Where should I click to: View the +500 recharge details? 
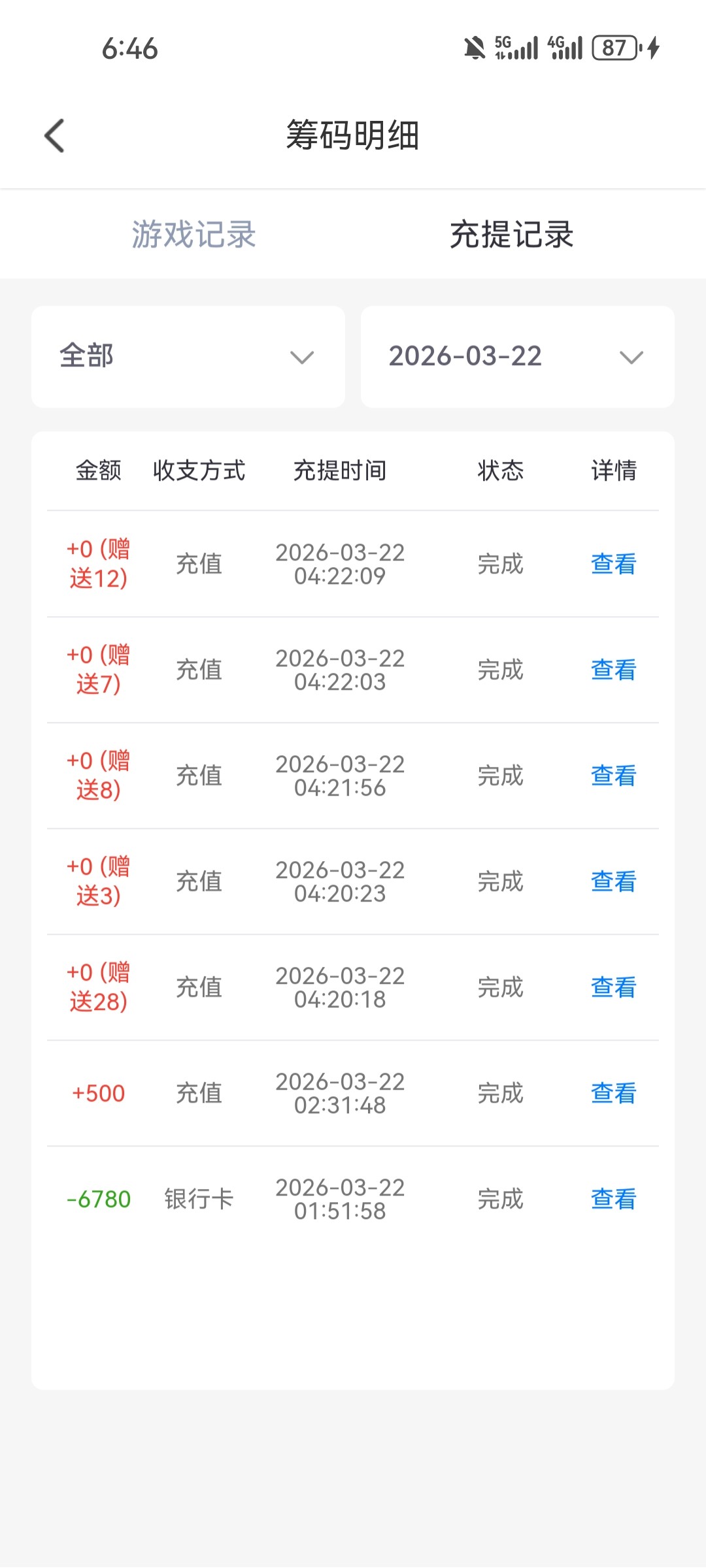[613, 1093]
